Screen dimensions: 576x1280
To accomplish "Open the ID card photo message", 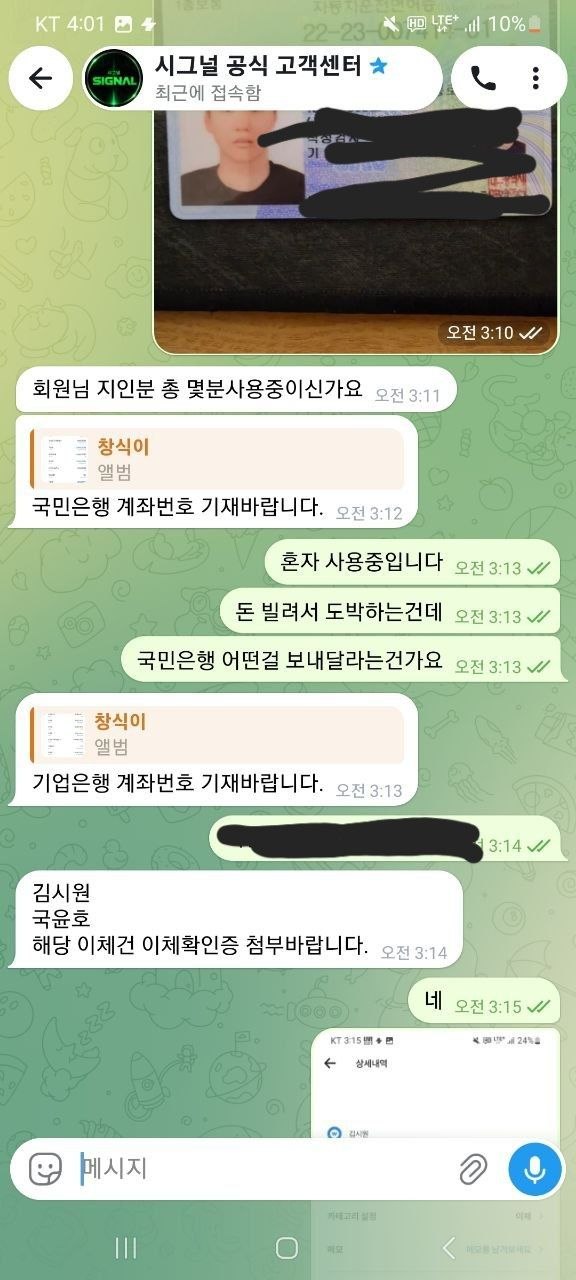I will pos(355,217).
